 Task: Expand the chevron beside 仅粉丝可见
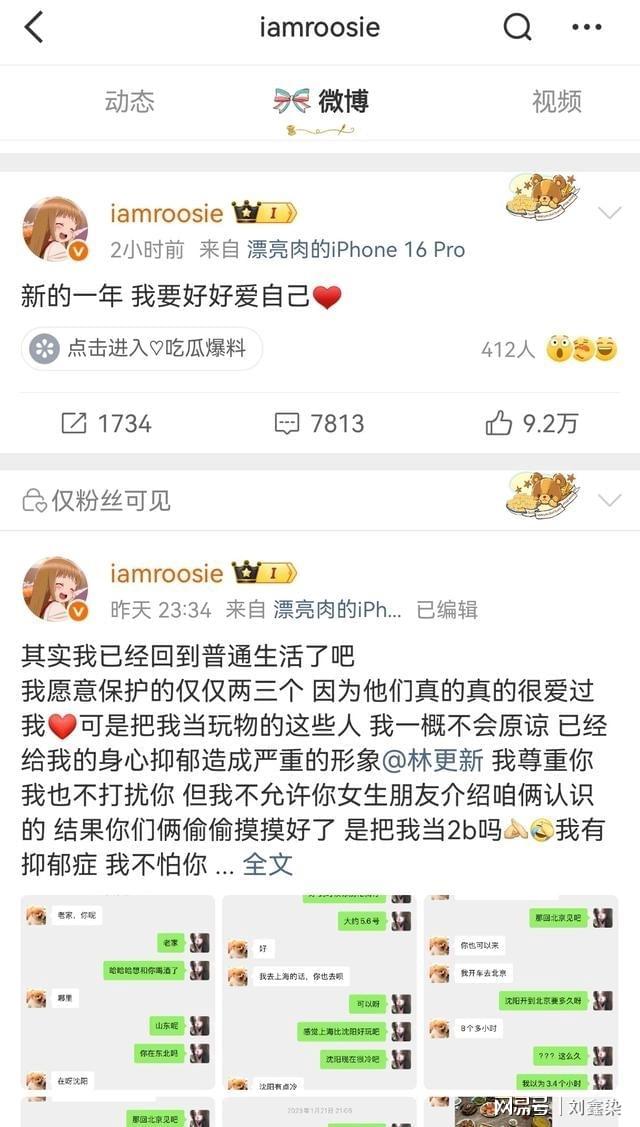609,500
